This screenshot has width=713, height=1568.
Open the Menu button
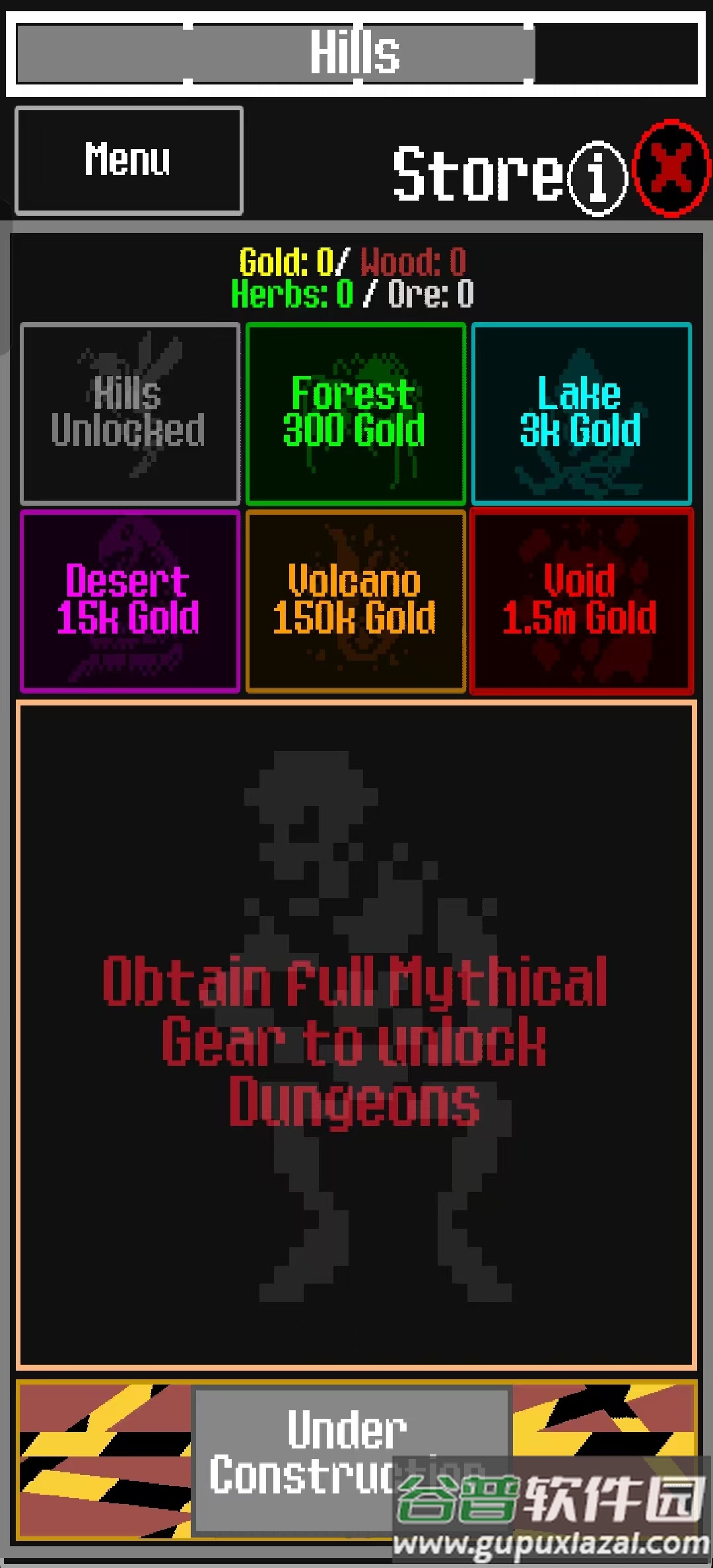[129, 160]
